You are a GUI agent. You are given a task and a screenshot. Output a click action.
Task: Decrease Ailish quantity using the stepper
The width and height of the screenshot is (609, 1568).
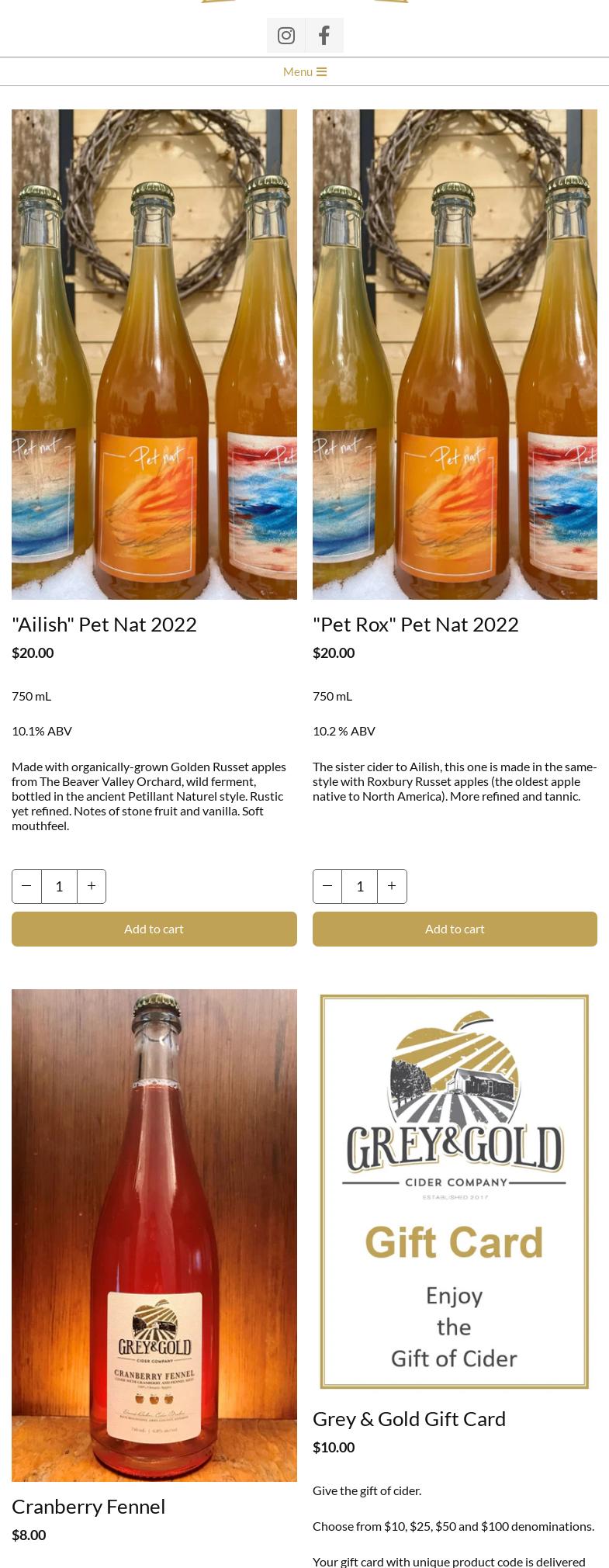26,885
